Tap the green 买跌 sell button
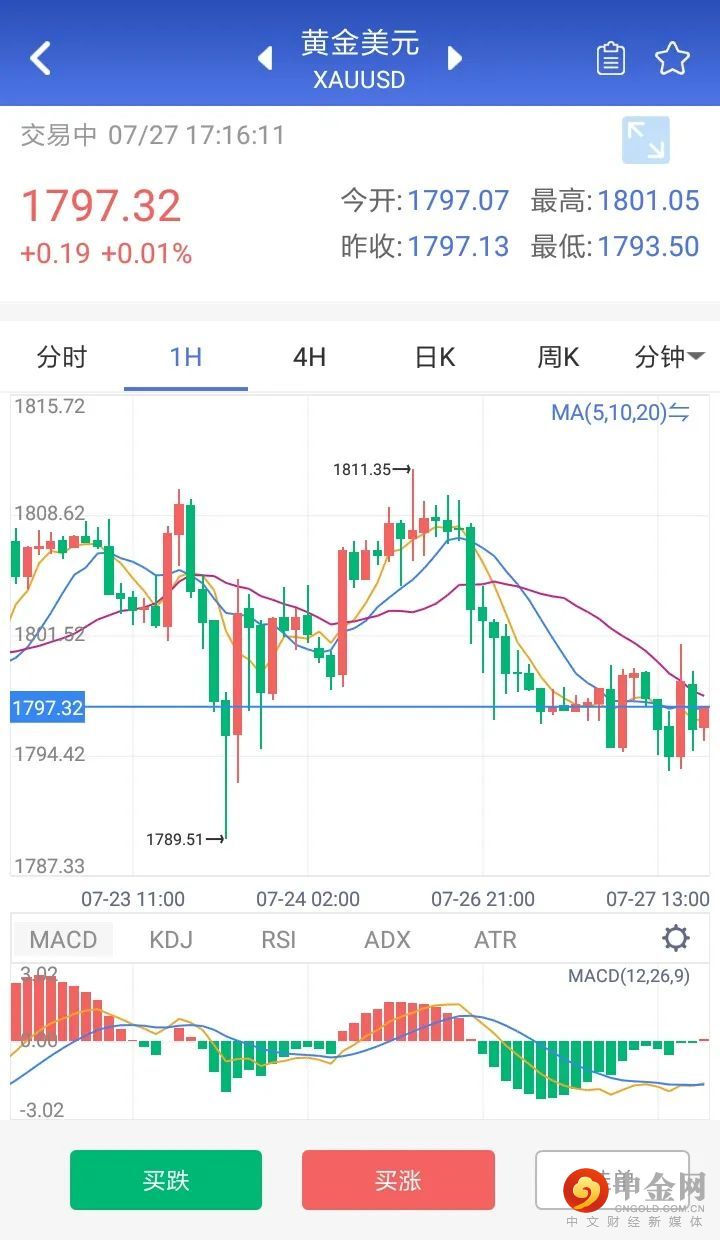The image size is (720, 1240). pyautogui.click(x=166, y=1180)
